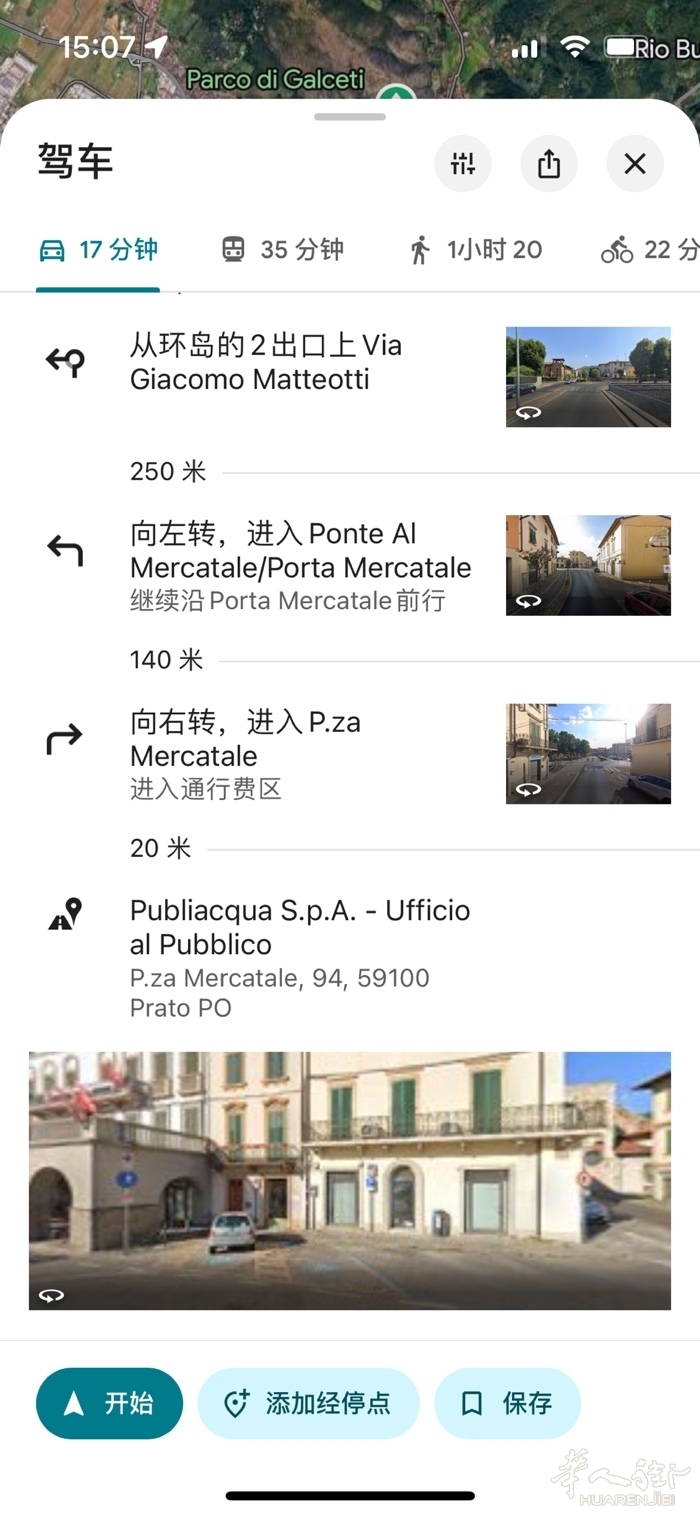The height and width of the screenshot is (1515, 700).
Task: Add a stop with 添加经停点
Action: pyautogui.click(x=308, y=1403)
